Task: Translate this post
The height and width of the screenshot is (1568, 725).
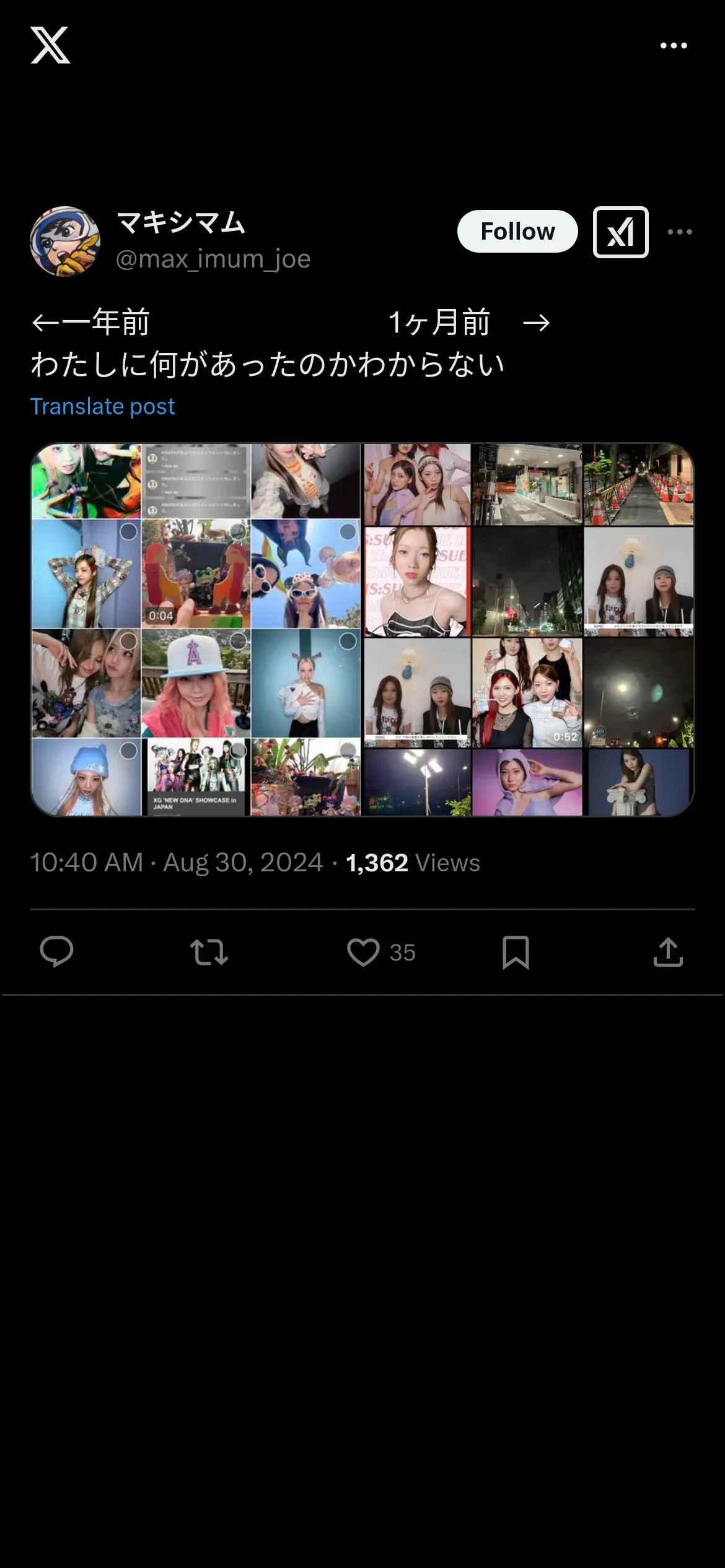Action: coord(103,407)
